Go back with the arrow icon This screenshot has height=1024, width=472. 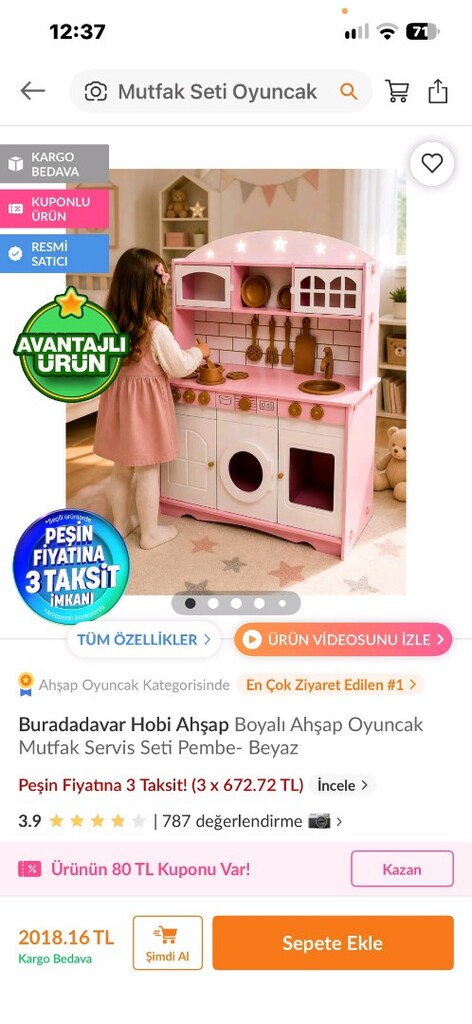tap(33, 91)
